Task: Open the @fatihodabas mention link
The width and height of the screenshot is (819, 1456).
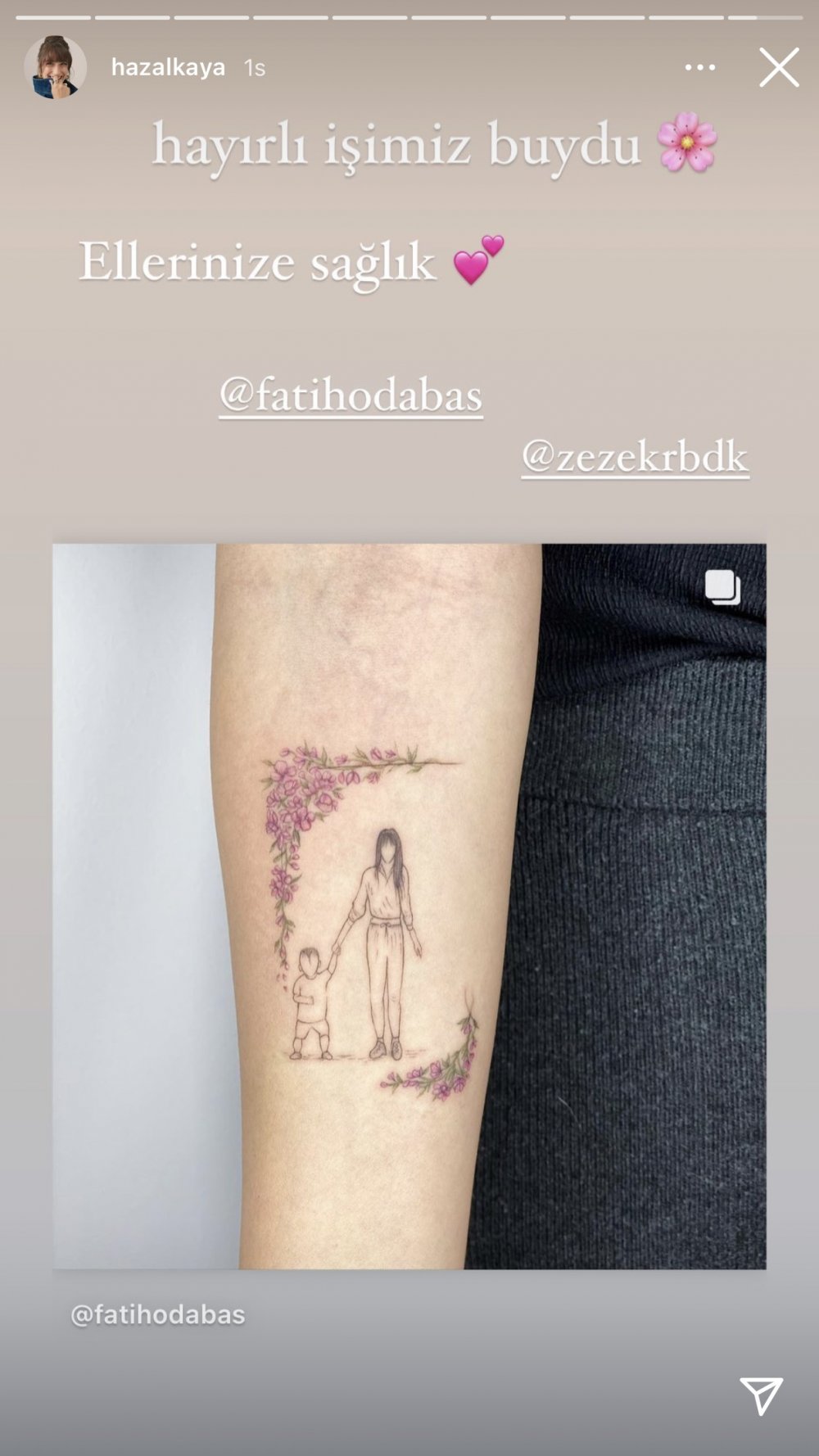Action: point(351,396)
